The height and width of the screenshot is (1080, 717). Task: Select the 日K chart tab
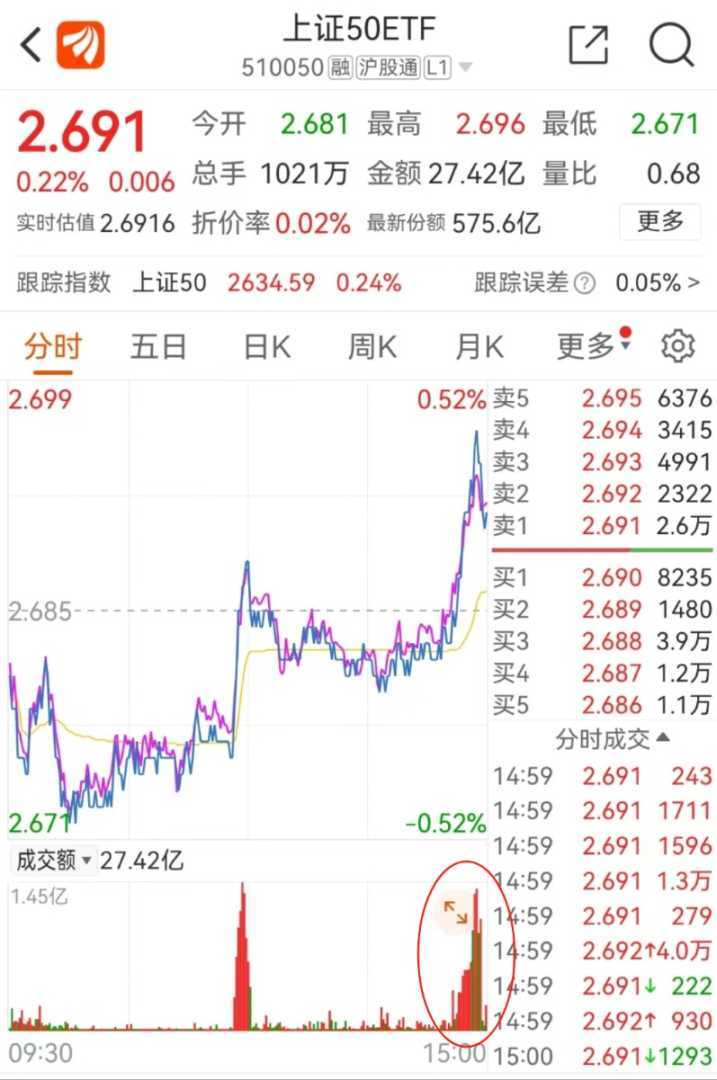click(x=266, y=347)
